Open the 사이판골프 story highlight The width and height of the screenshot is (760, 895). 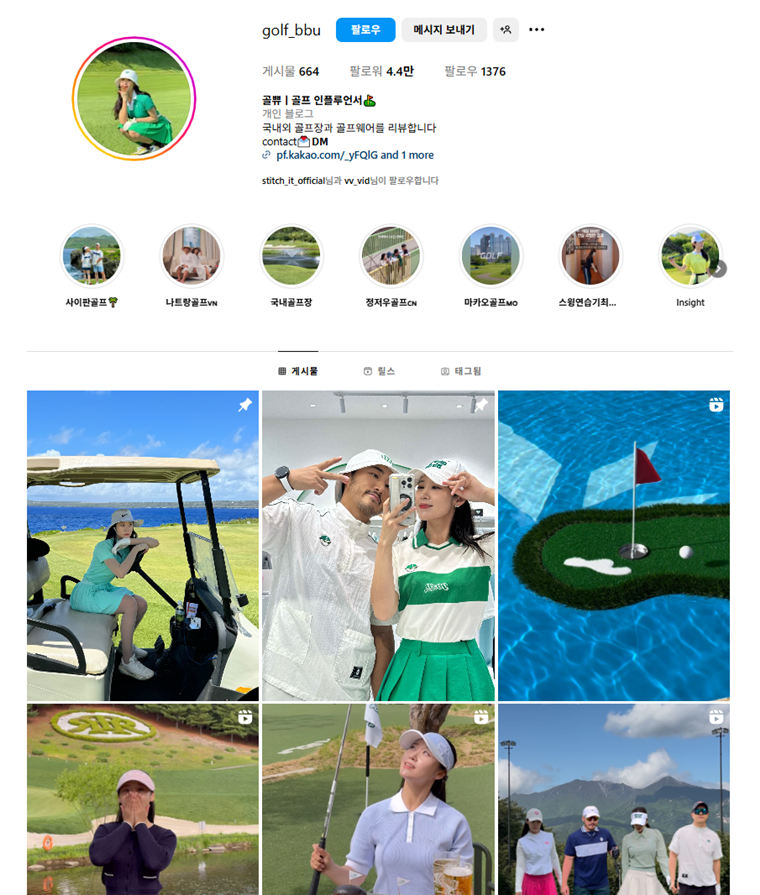click(92, 256)
